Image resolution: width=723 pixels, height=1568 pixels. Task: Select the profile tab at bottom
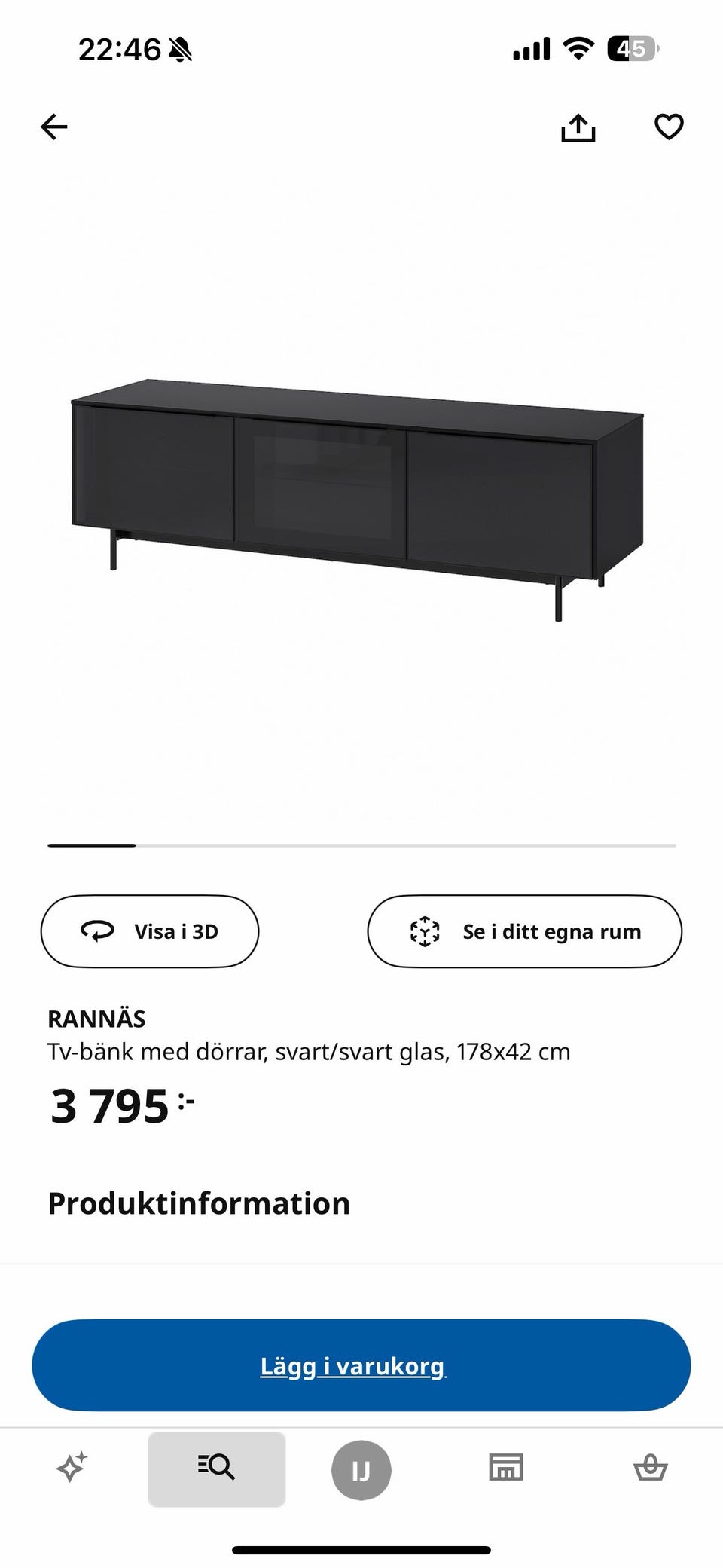[x=361, y=1468]
